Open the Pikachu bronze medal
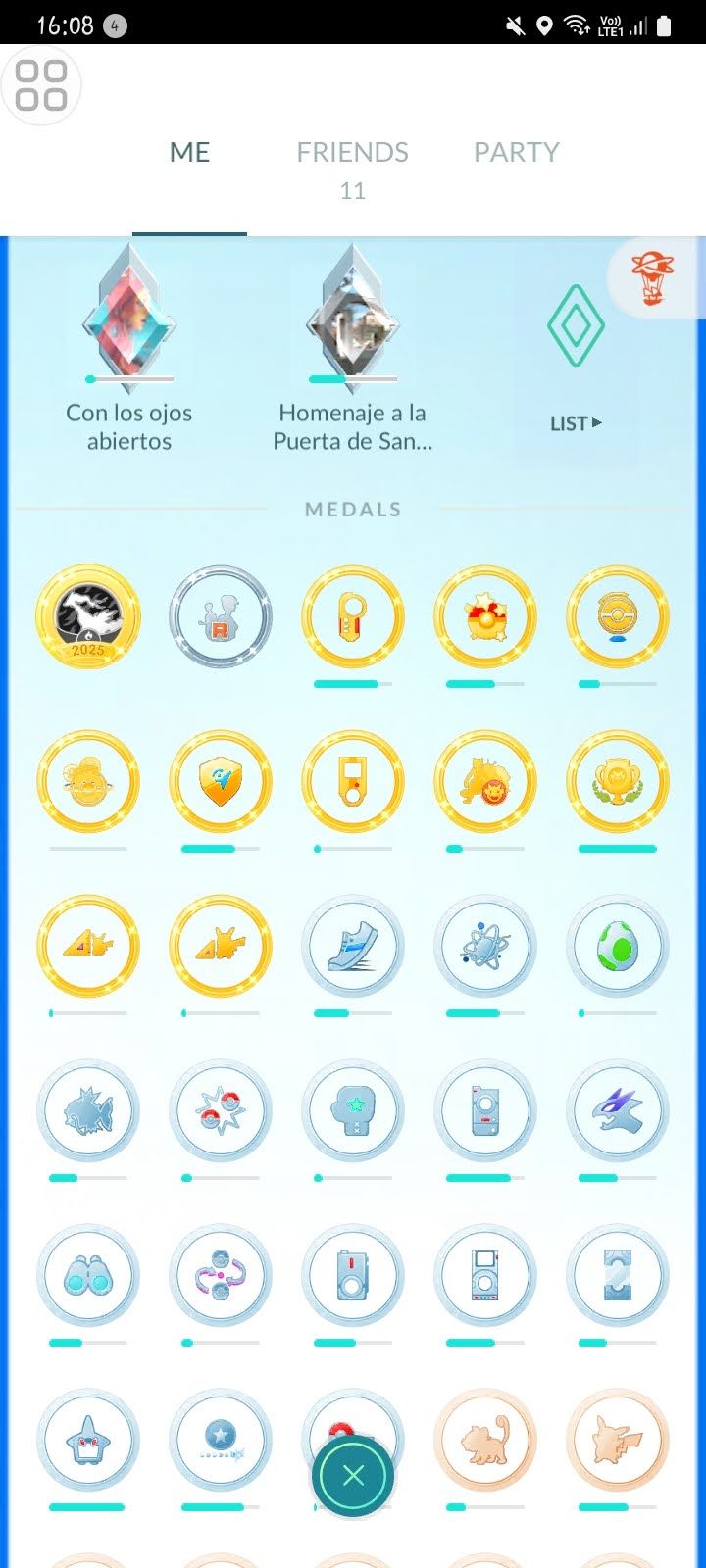Image resolution: width=706 pixels, height=1568 pixels. 618,1441
